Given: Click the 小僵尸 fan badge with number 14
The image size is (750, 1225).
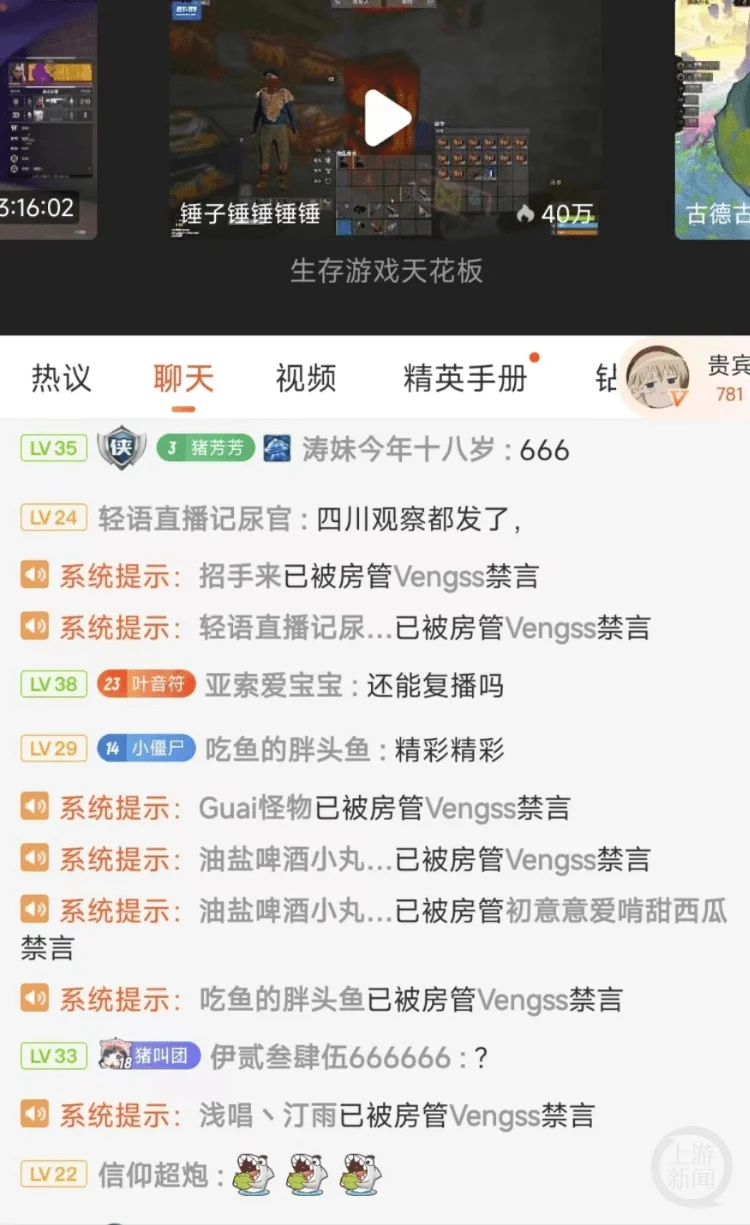Looking at the screenshot, I should pos(145,748).
